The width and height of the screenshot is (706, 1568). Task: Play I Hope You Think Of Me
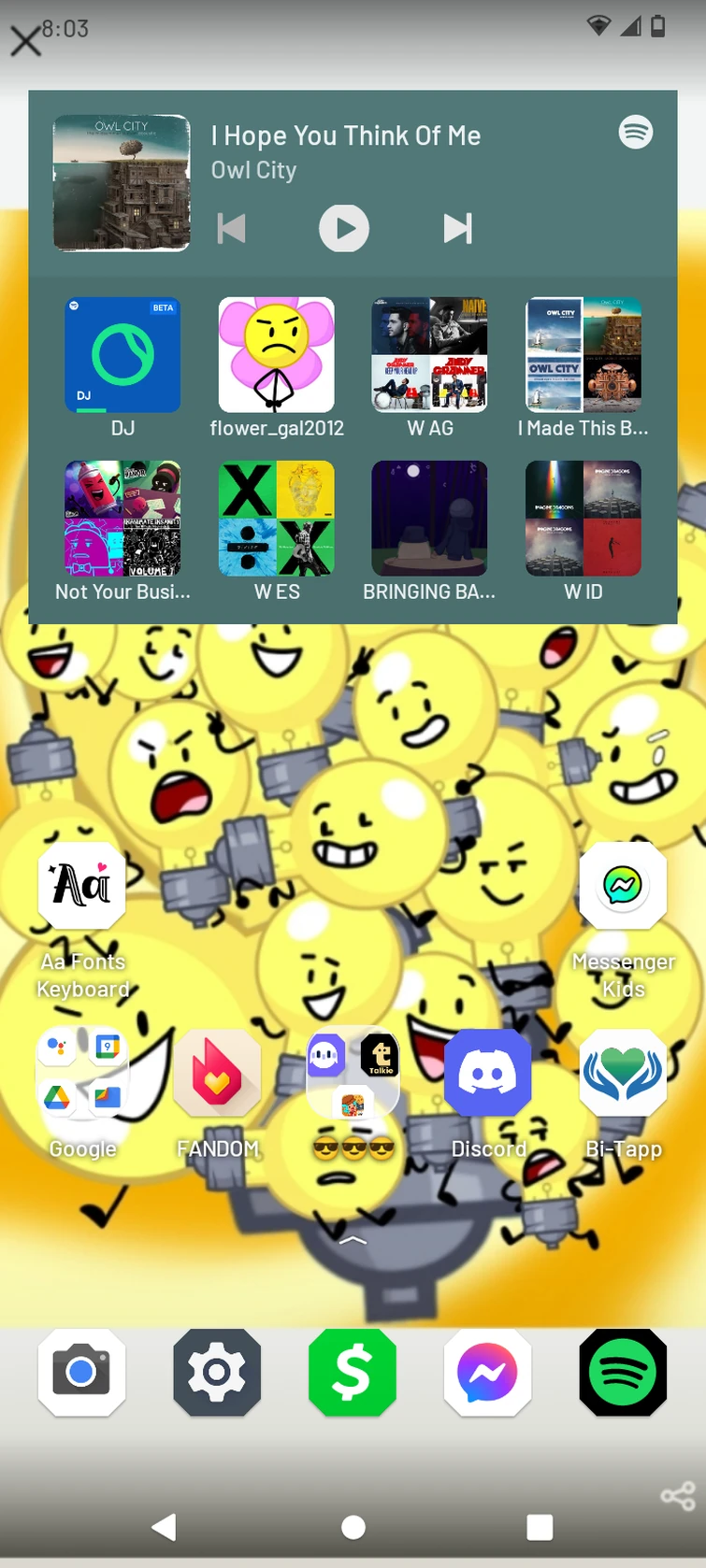point(344,229)
